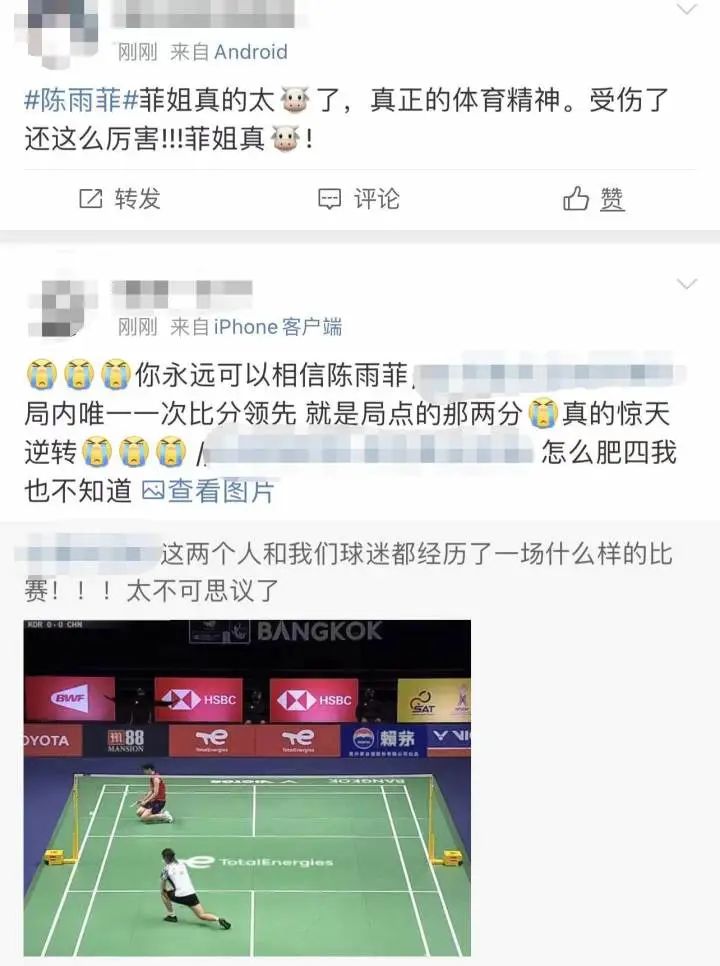This screenshot has width=720, height=966.
Task: Open 评论 under the 菲姐 post
Action: (x=359, y=199)
